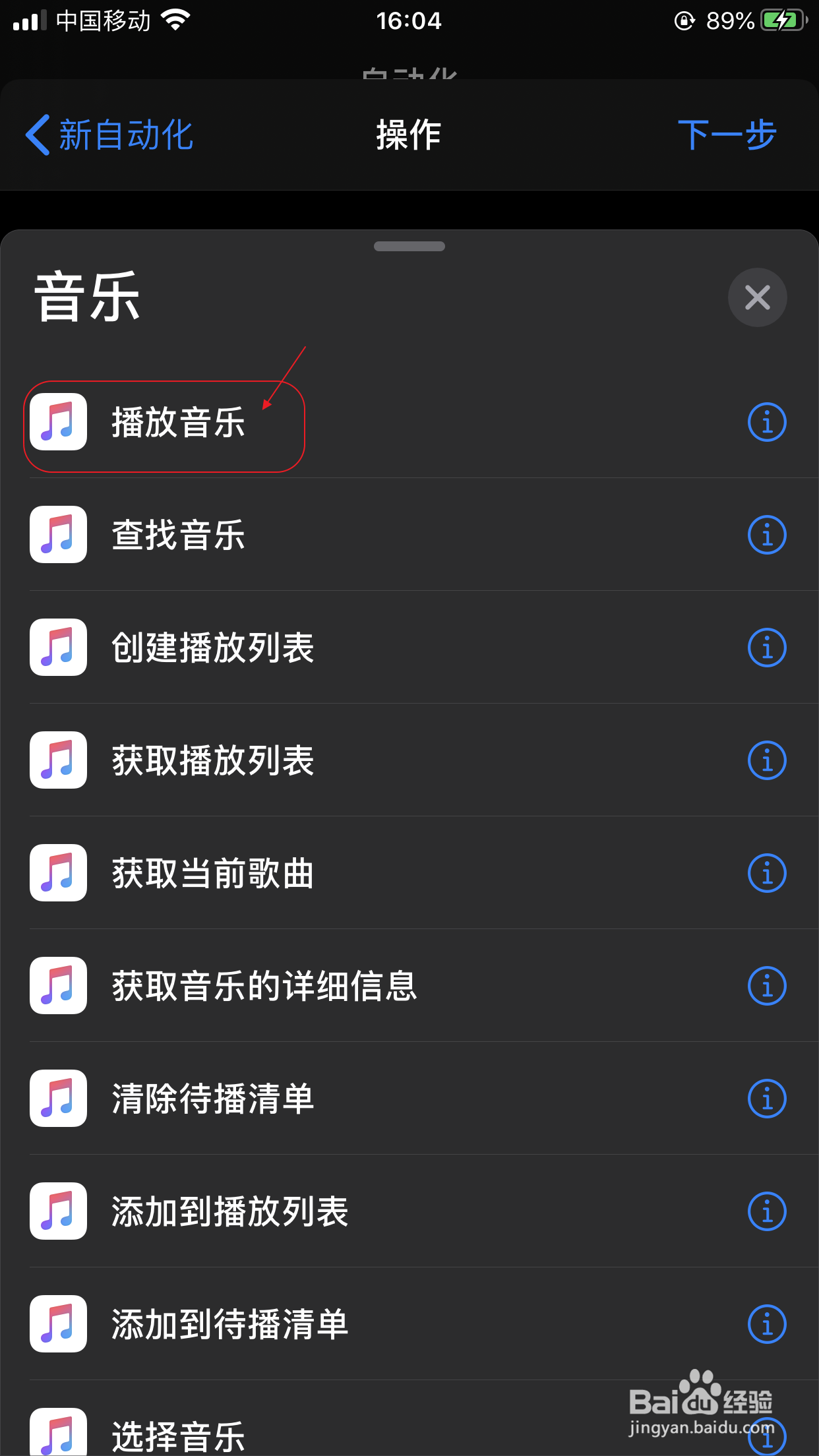Tap the battery charging indicator
The height and width of the screenshot is (1456, 819).
783,20
